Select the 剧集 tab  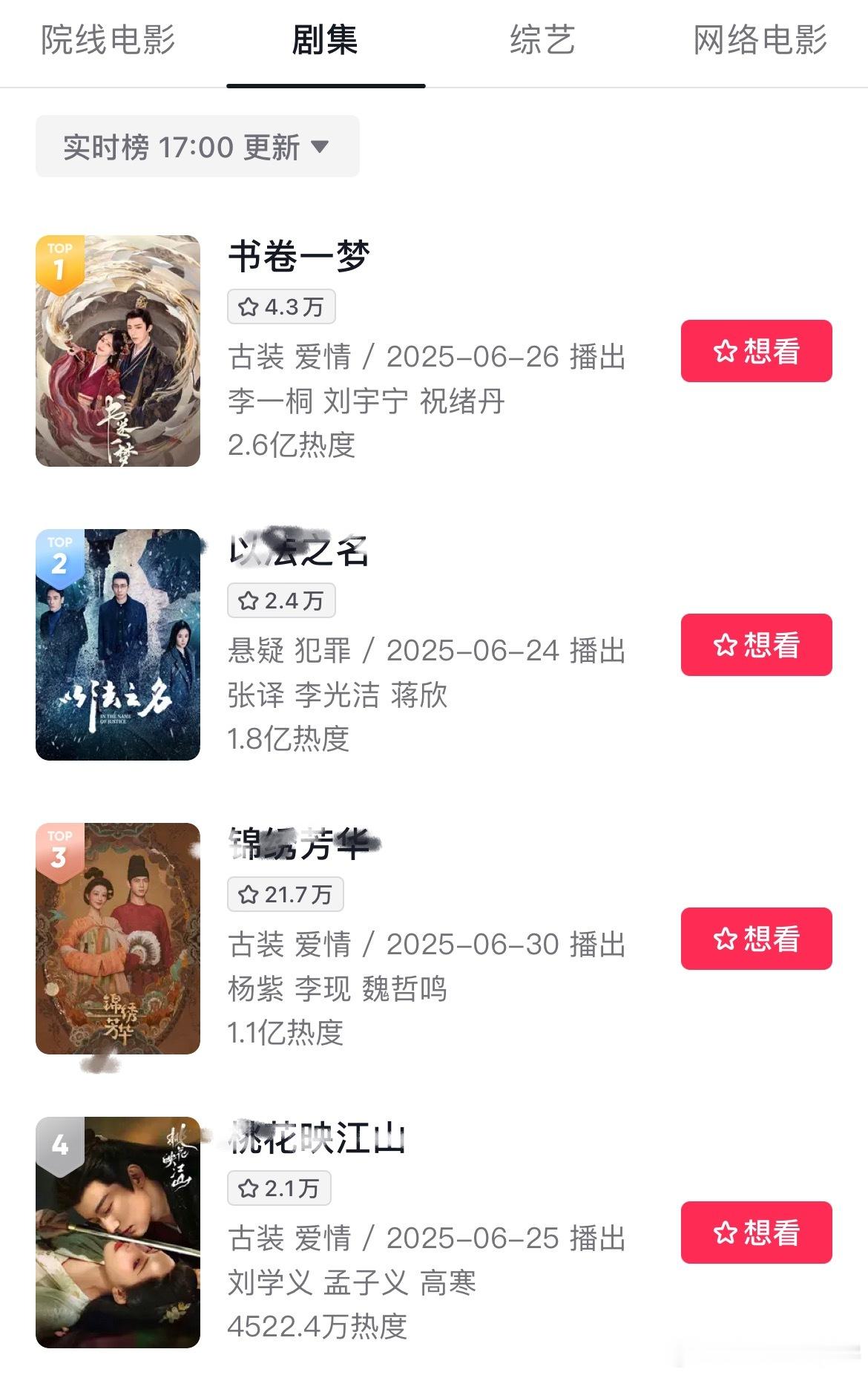(325, 40)
